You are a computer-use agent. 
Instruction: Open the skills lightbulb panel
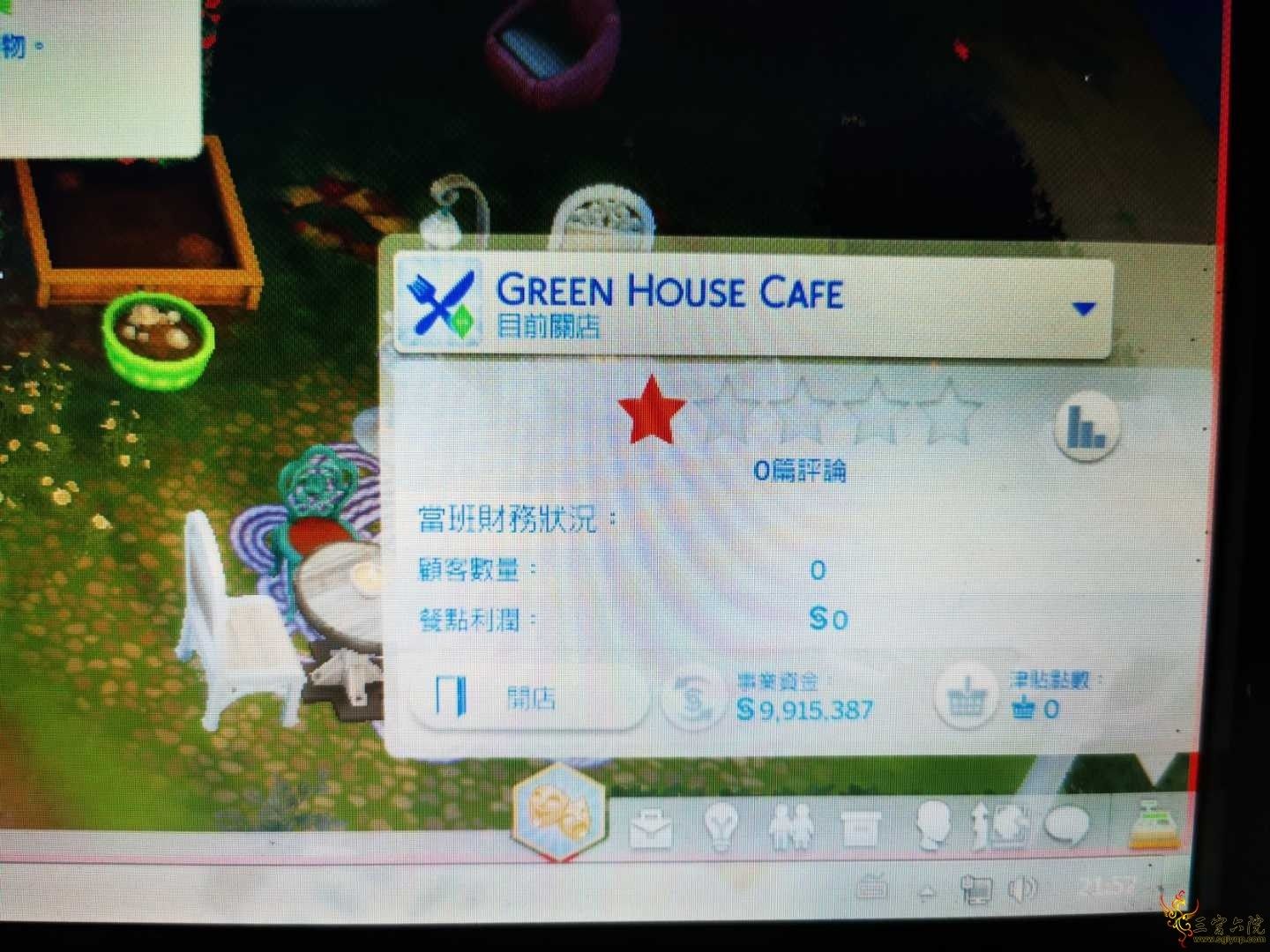721,826
